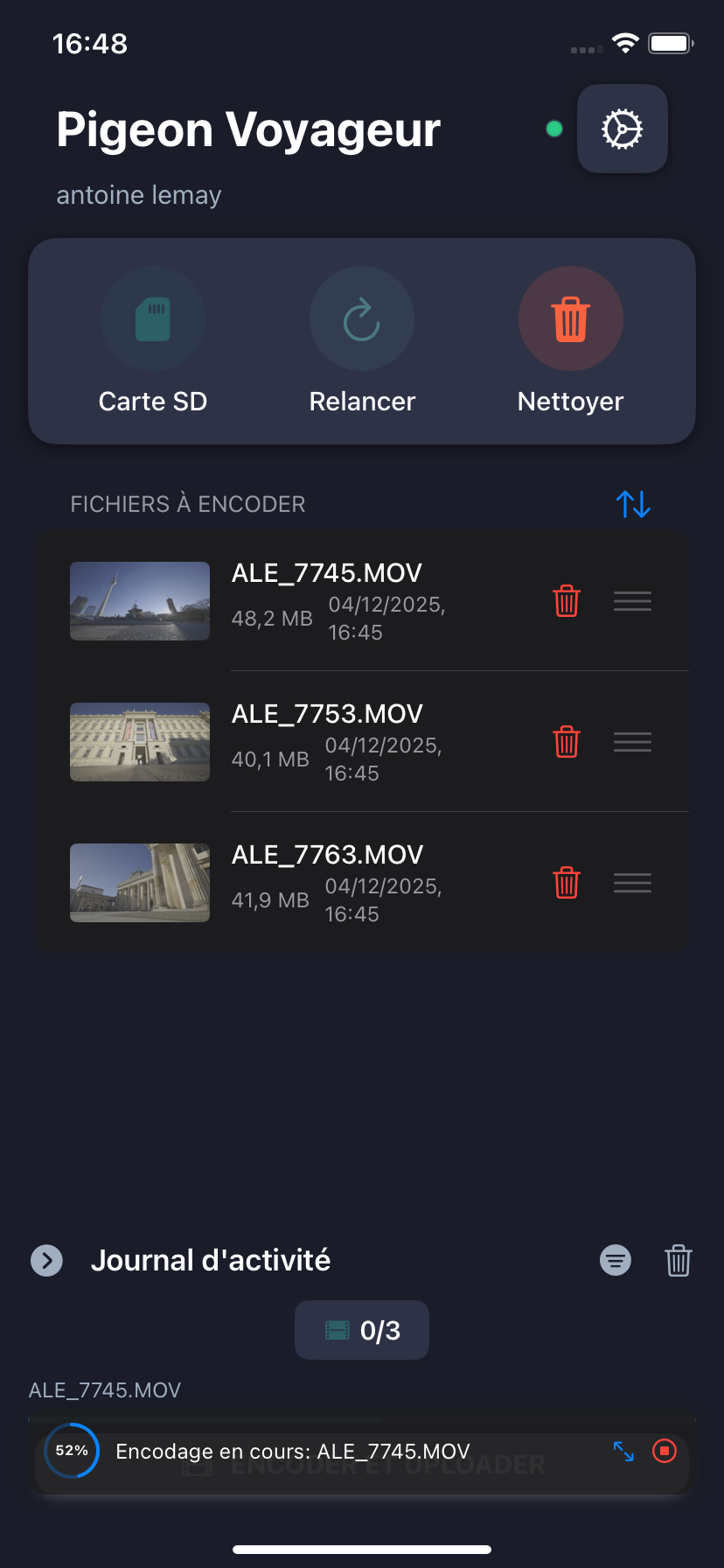Viewport: 724px width, 1568px height.
Task: Remove ALE_7753.MOV using its delete icon
Action: pyautogui.click(x=566, y=742)
